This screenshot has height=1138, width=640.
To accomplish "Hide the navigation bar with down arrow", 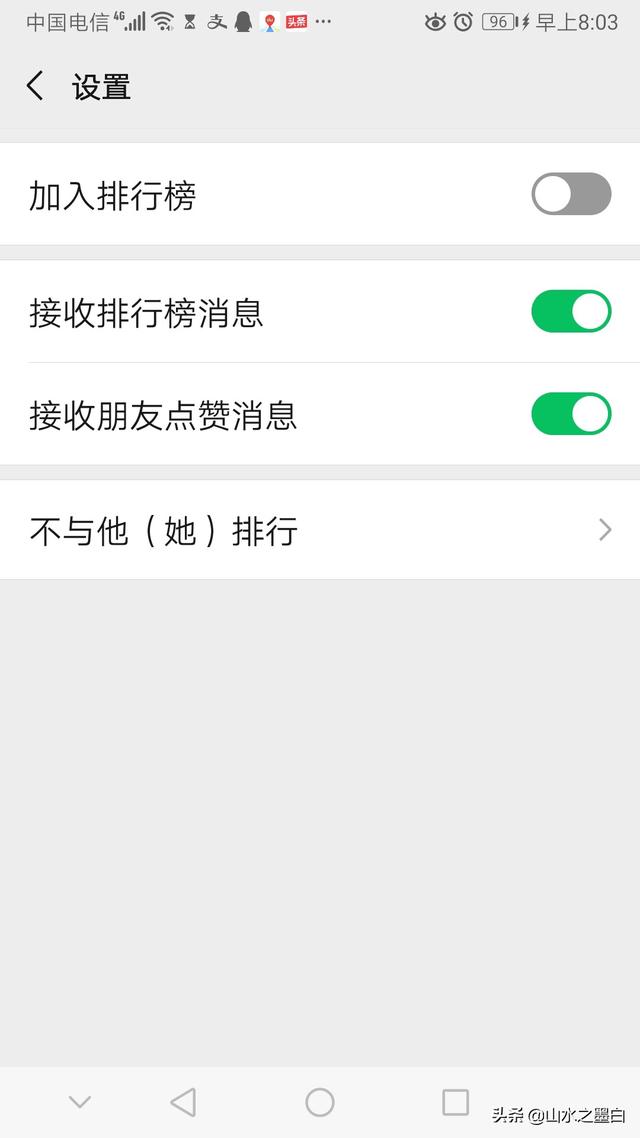I will (80, 1102).
